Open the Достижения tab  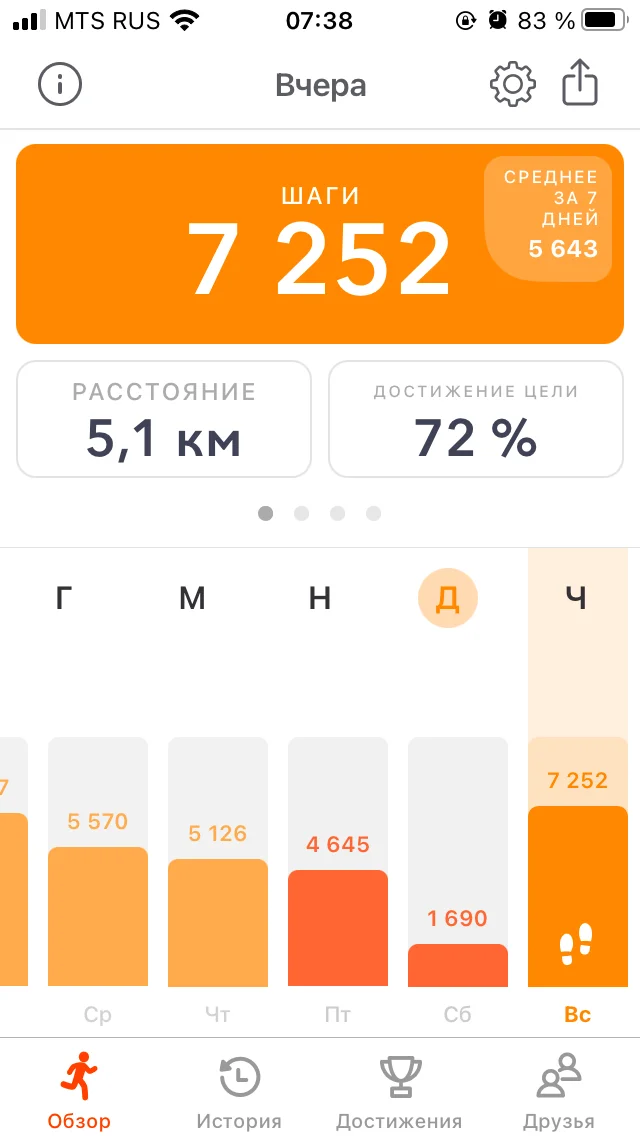tap(399, 1090)
